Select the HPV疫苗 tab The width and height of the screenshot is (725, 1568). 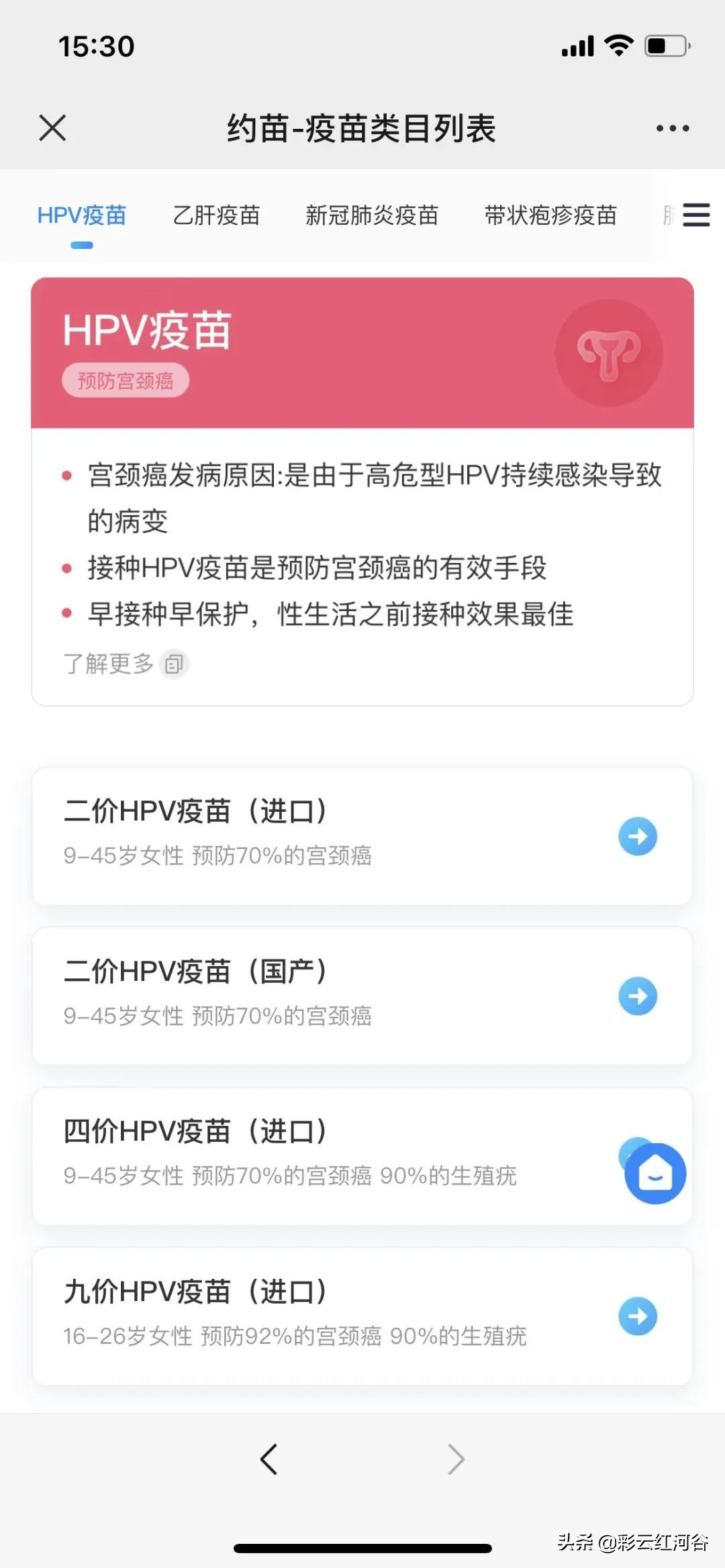click(82, 216)
